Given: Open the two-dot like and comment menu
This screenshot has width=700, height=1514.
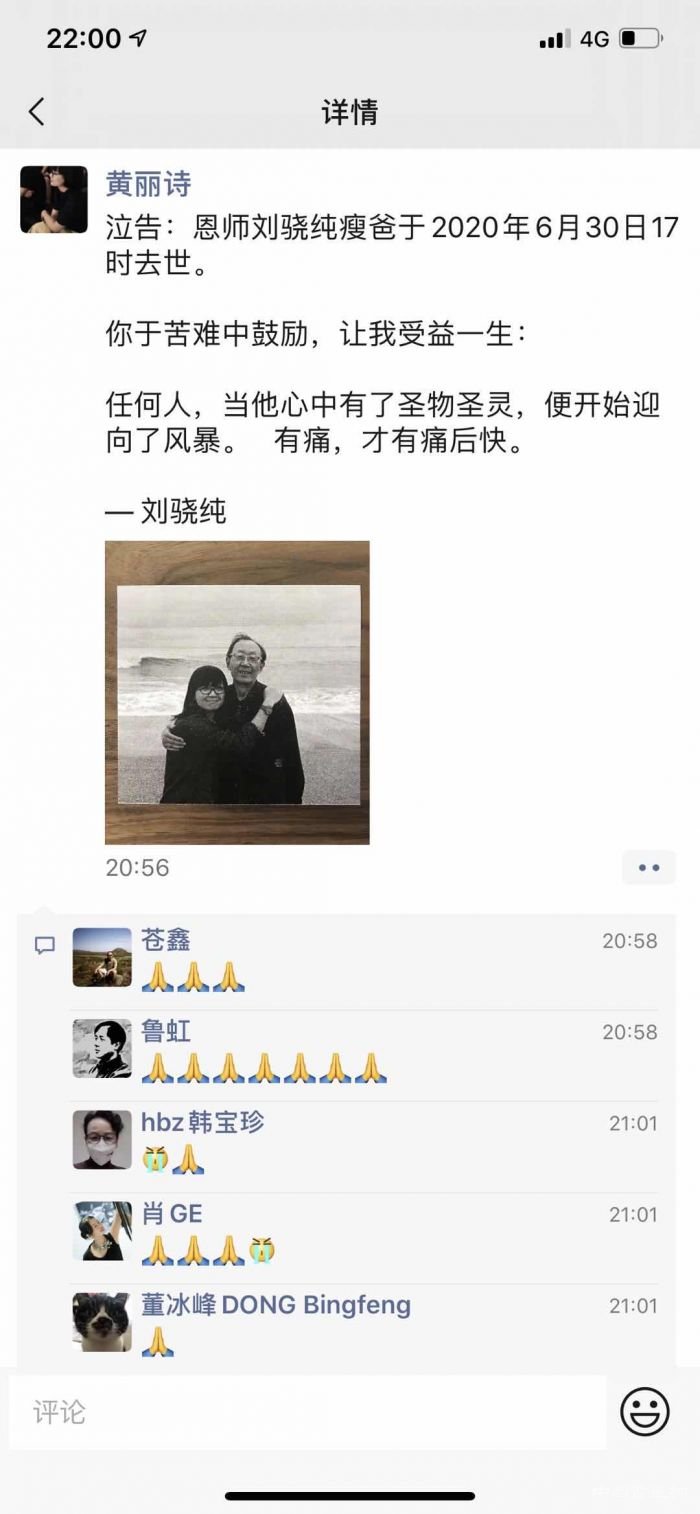Looking at the screenshot, I should click(x=649, y=867).
